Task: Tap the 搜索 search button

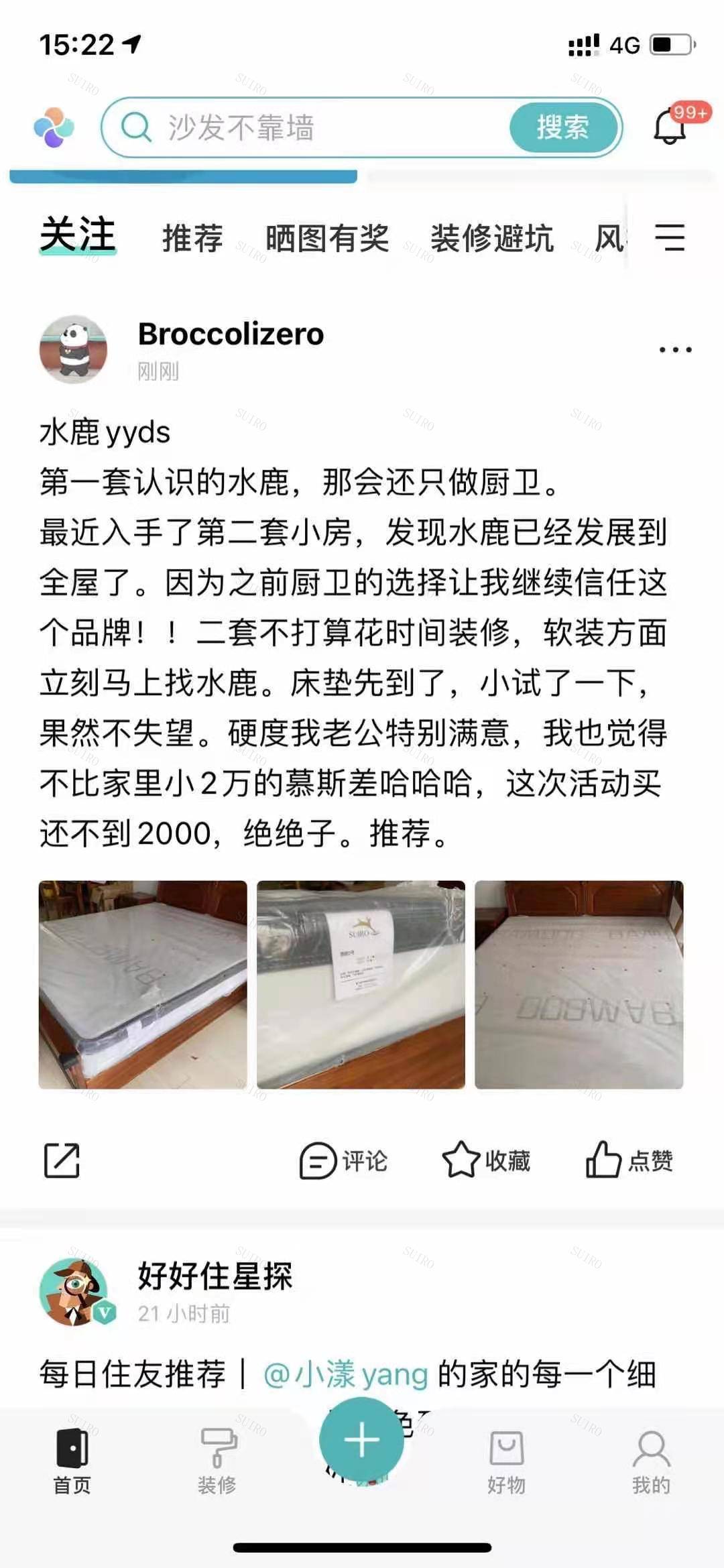Action: point(562,127)
